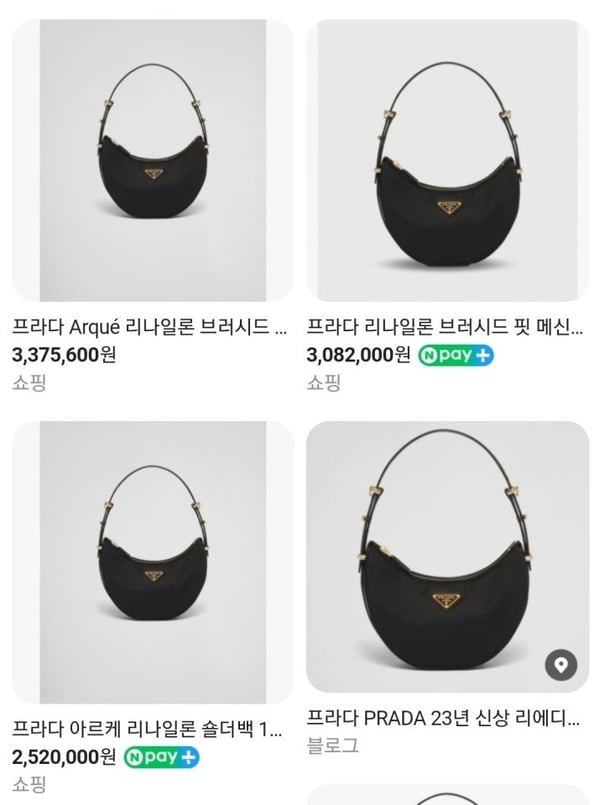This screenshot has height=805, width=600.
Task: Open the 2,520,000원 Prada 아르케 숄더백 listing
Action: (x=152, y=562)
